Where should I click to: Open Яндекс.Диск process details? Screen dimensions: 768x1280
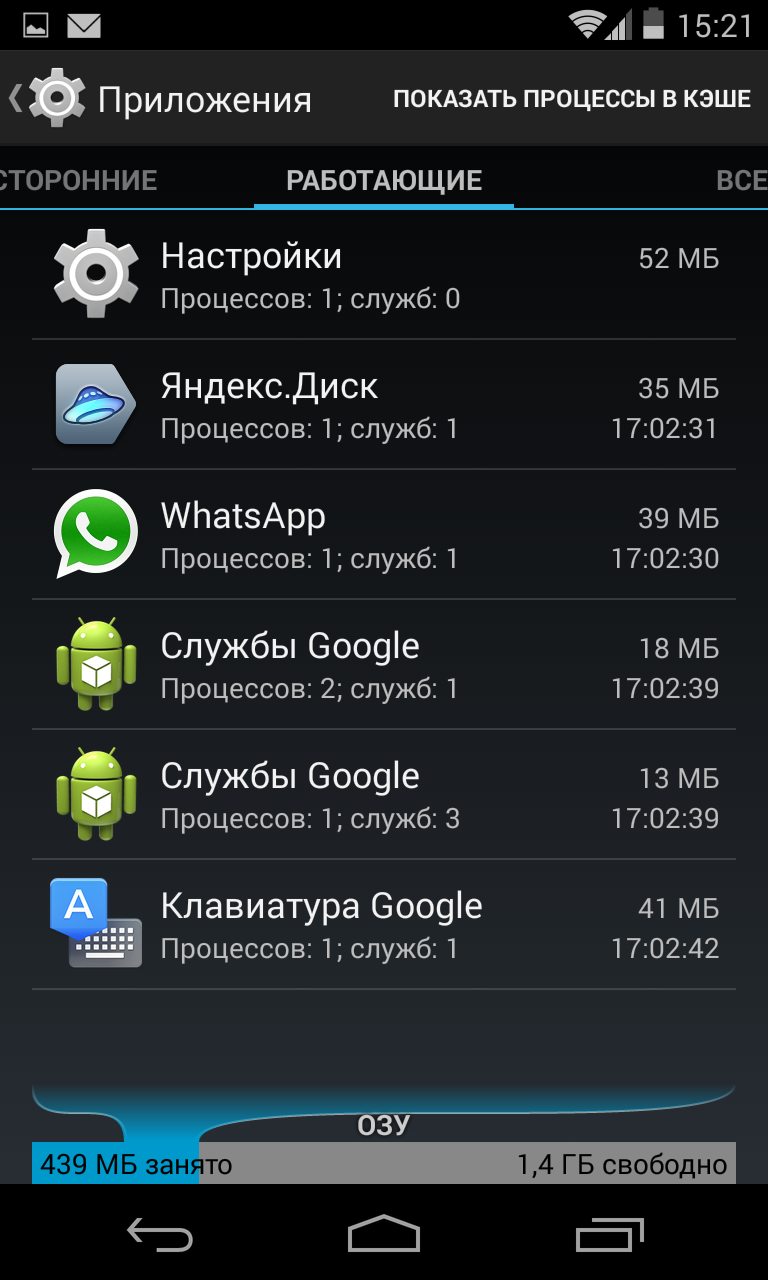pos(384,405)
